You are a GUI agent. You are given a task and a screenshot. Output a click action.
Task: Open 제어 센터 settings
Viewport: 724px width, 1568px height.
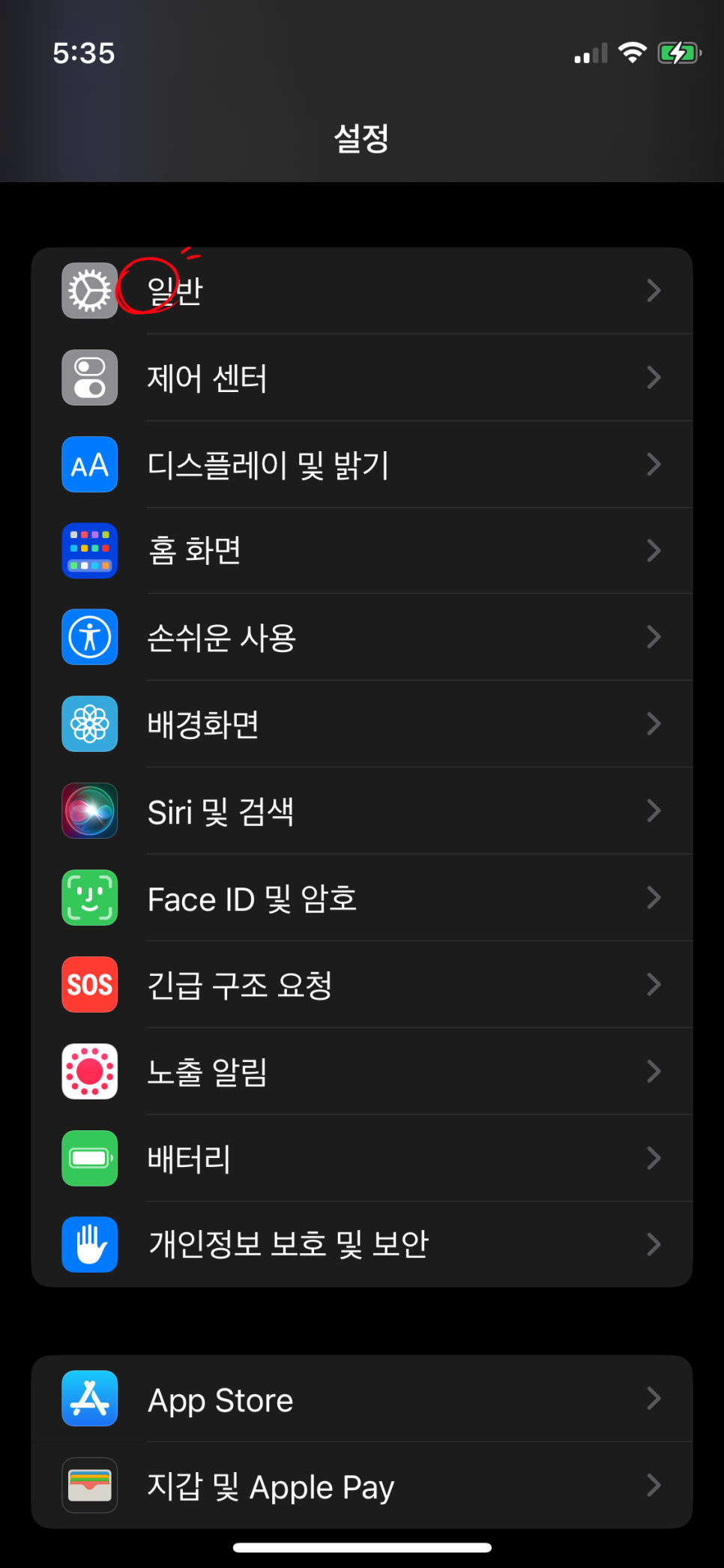coord(362,378)
